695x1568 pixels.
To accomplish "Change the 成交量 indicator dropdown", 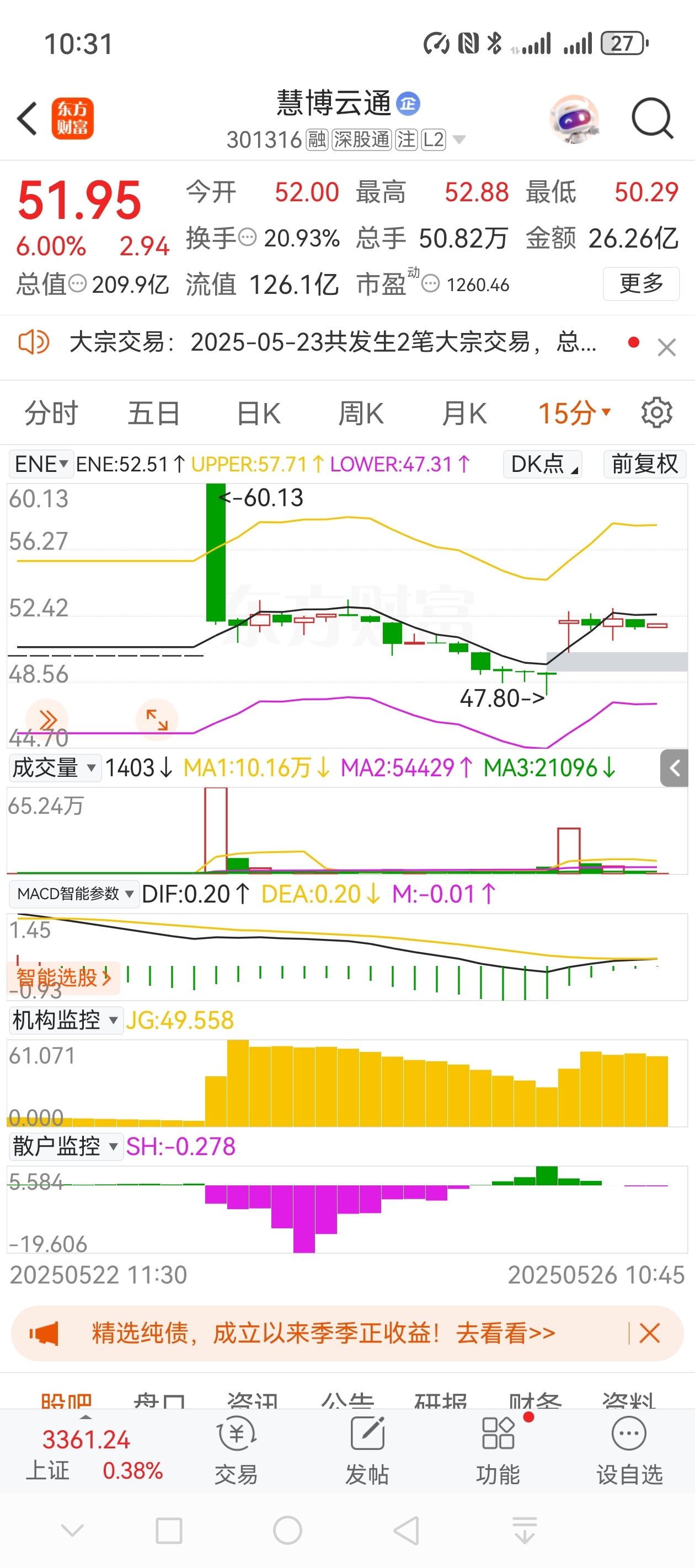I will (x=54, y=767).
